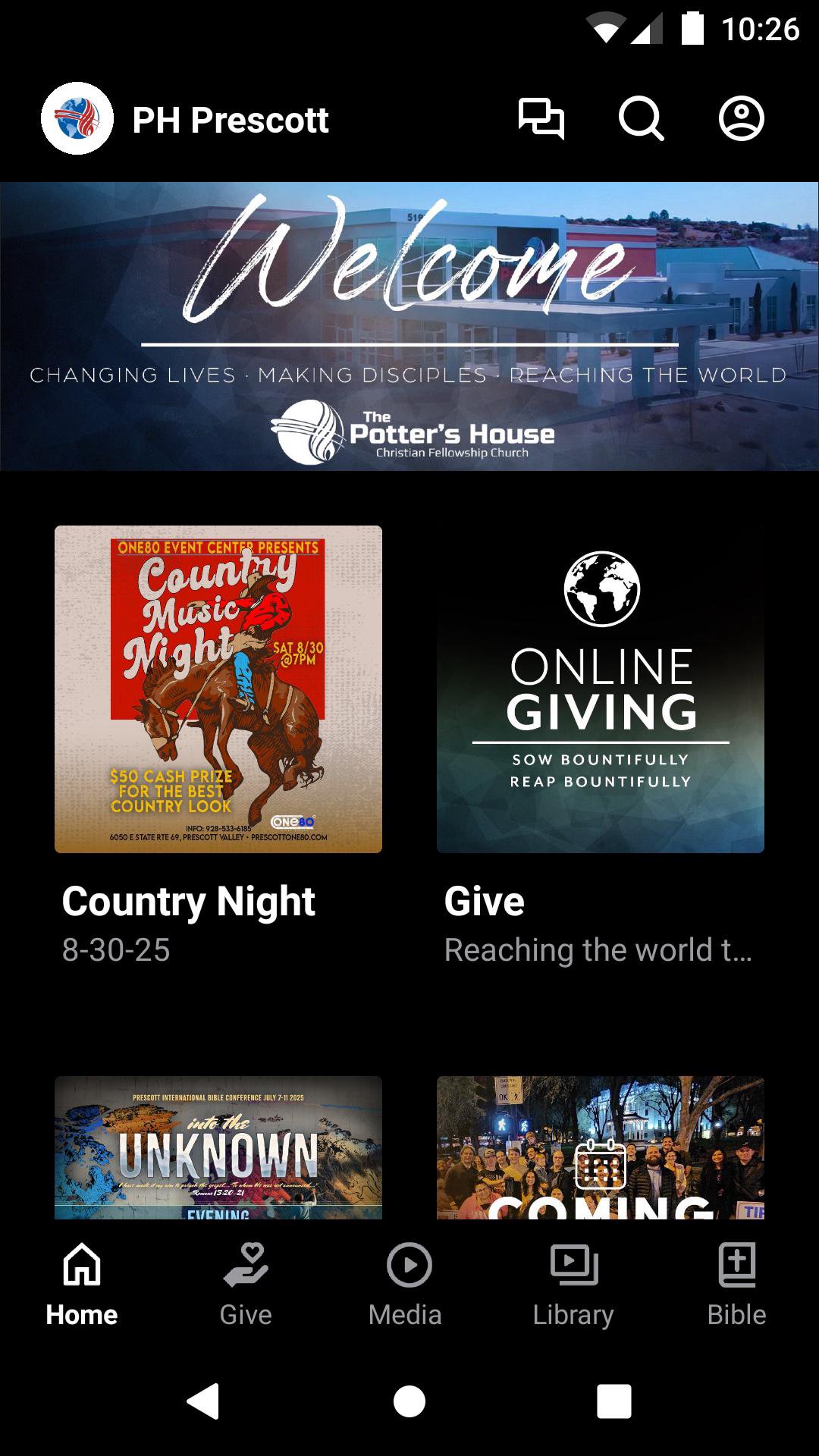The height and width of the screenshot is (1456, 819).
Task: Open the Into the Unknown conference card
Action: pyautogui.click(x=218, y=1147)
